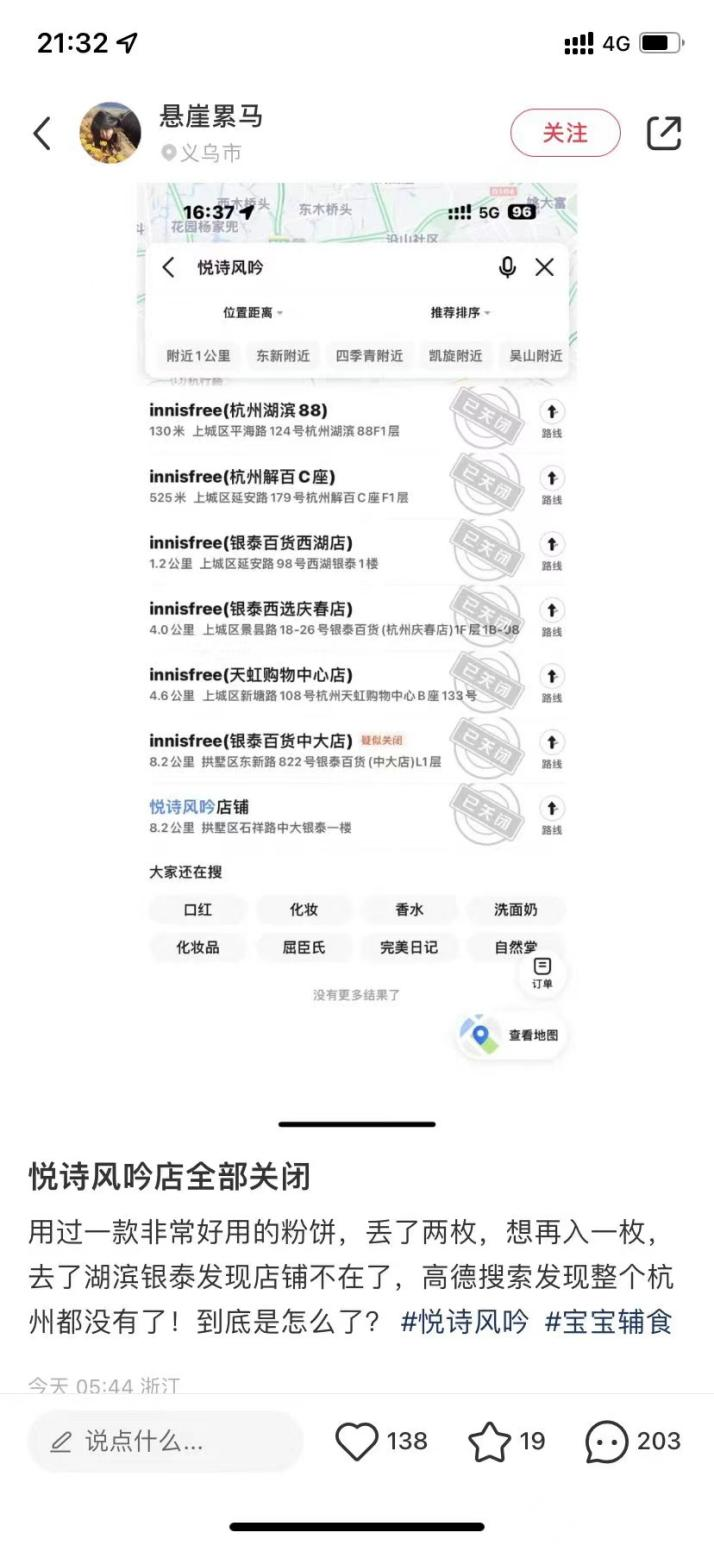Tap the 说点什么 comment field
The width and height of the screenshot is (714, 1545).
click(165, 1441)
